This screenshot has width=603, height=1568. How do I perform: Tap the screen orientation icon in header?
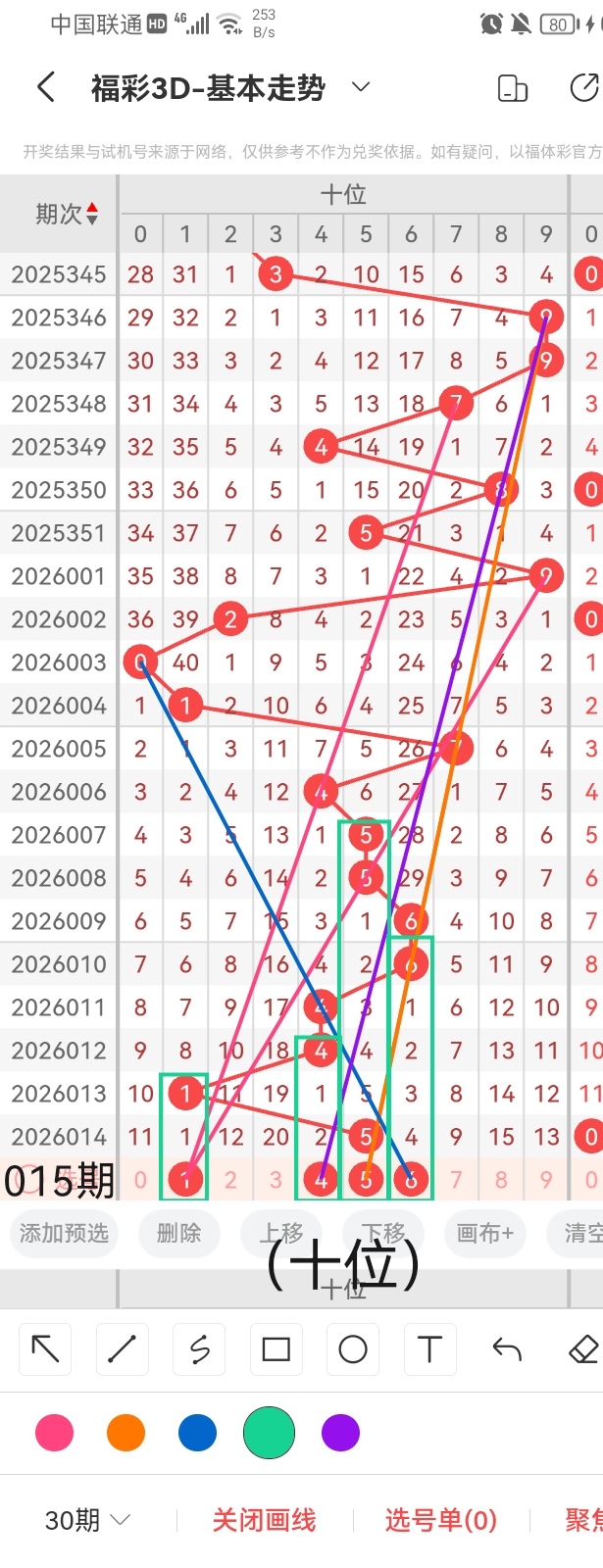(x=513, y=88)
